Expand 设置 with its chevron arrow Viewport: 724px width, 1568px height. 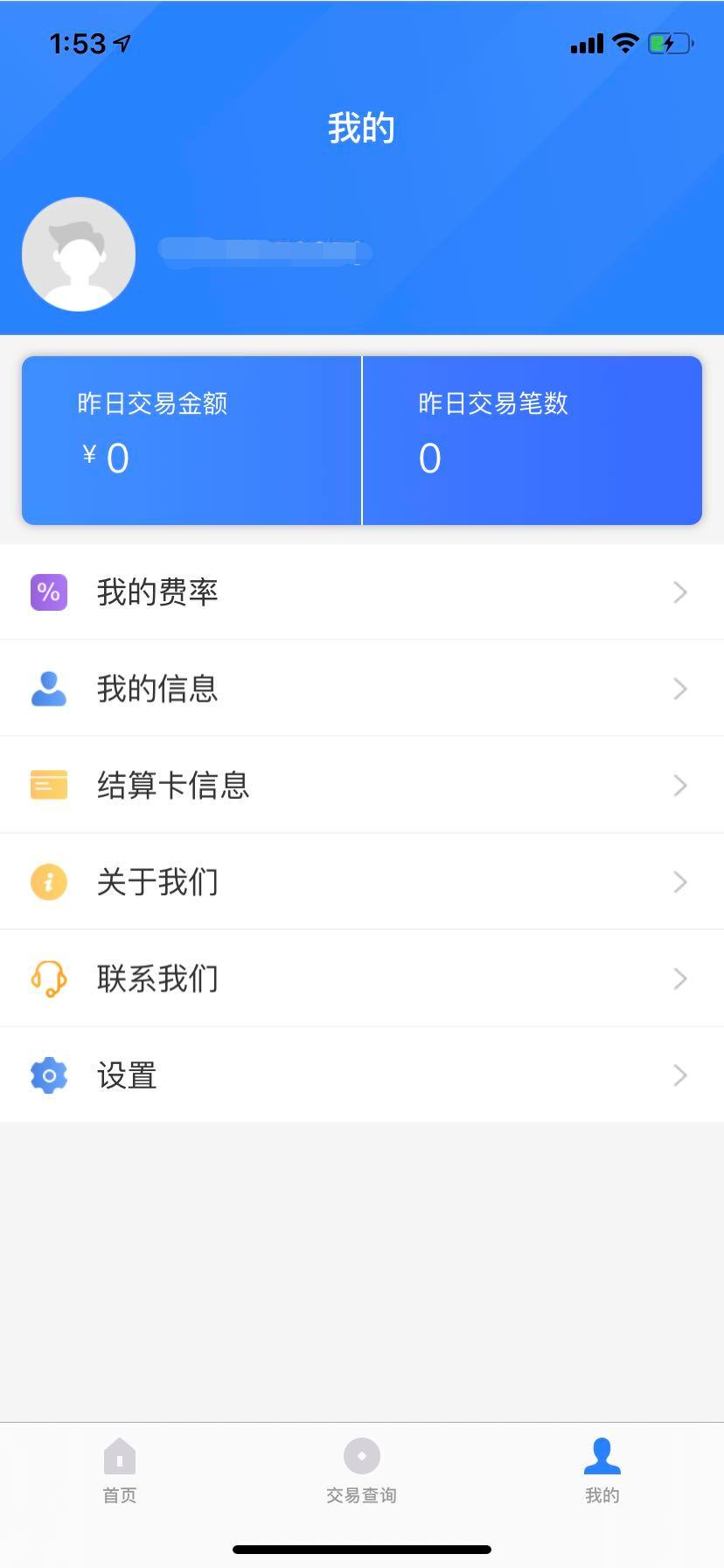tap(680, 1074)
